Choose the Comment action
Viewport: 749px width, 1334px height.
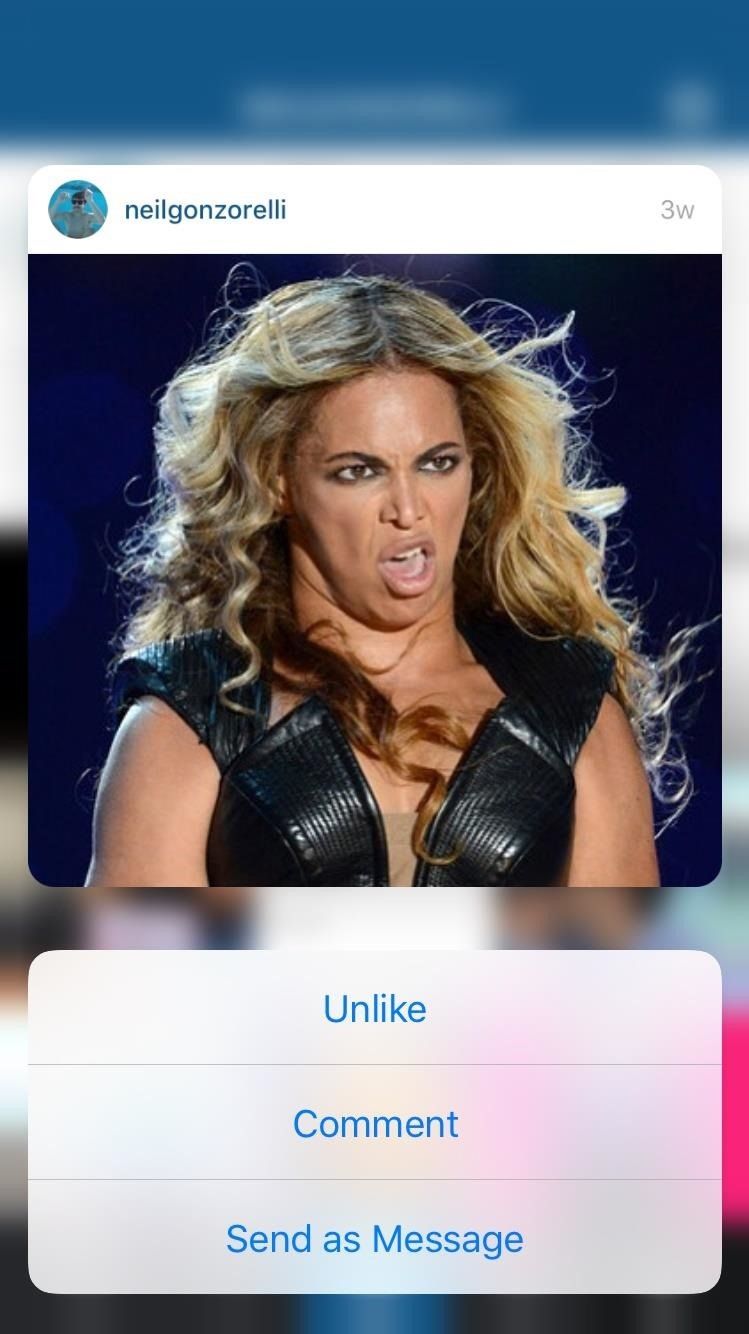(x=375, y=1123)
